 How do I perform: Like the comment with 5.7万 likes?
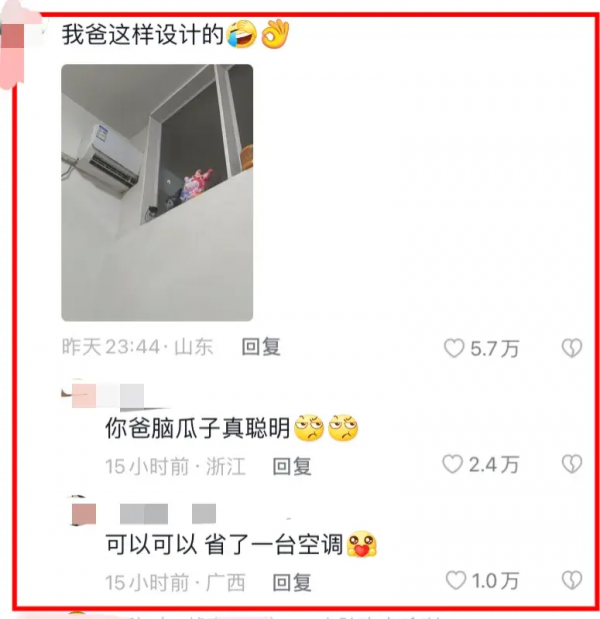point(455,348)
